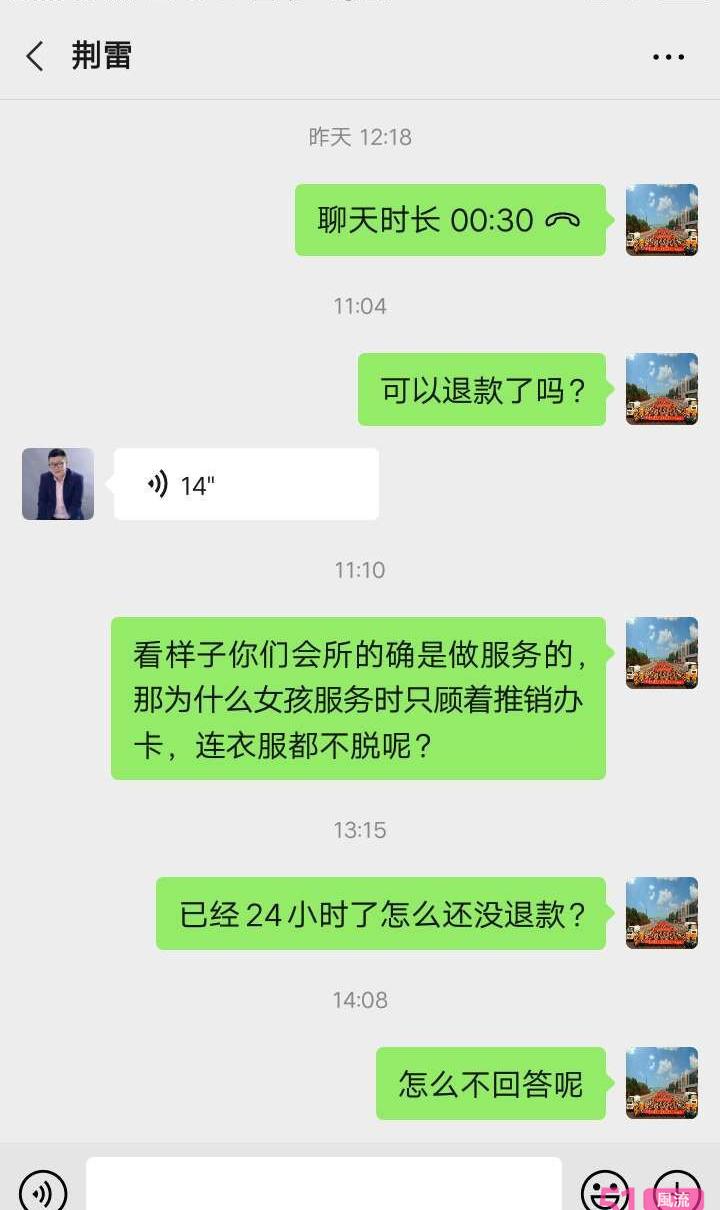This screenshot has height=1210, width=720.
Task: Tap the contact name 荆雷 in title bar
Action: coord(101,56)
